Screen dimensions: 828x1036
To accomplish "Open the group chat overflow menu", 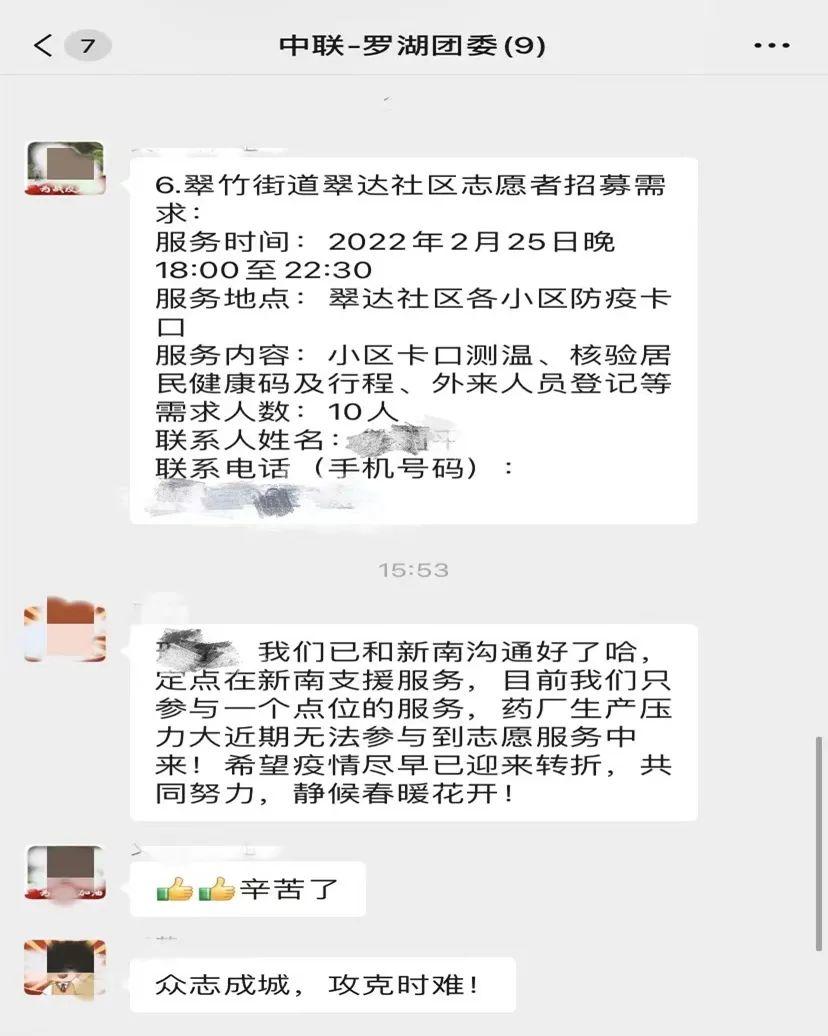I will [771, 46].
